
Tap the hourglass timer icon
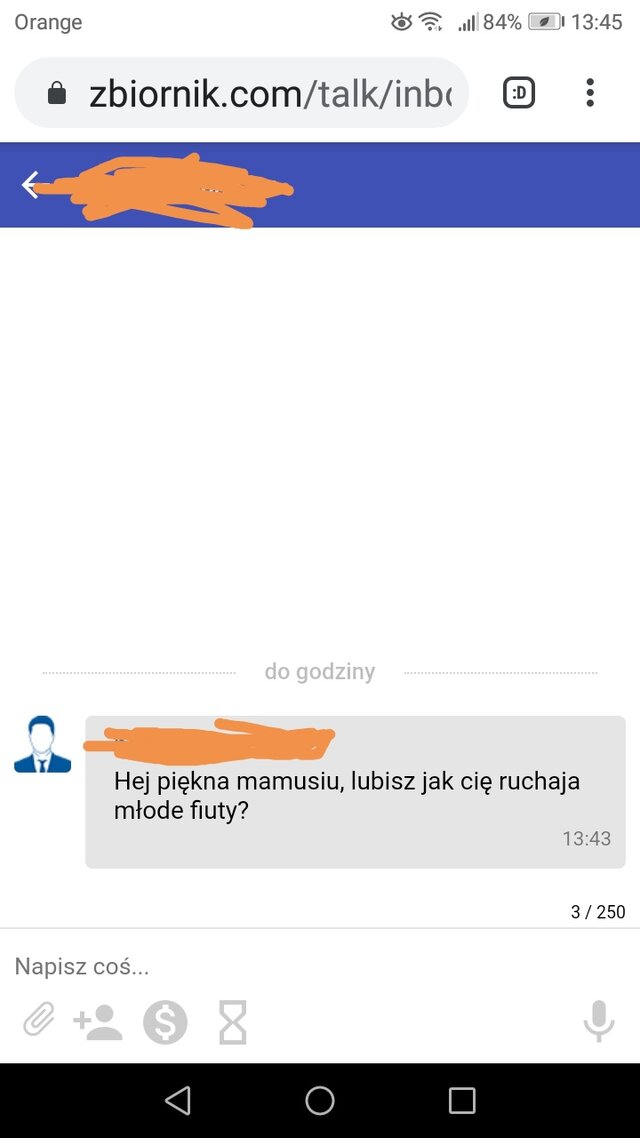pos(233,1022)
